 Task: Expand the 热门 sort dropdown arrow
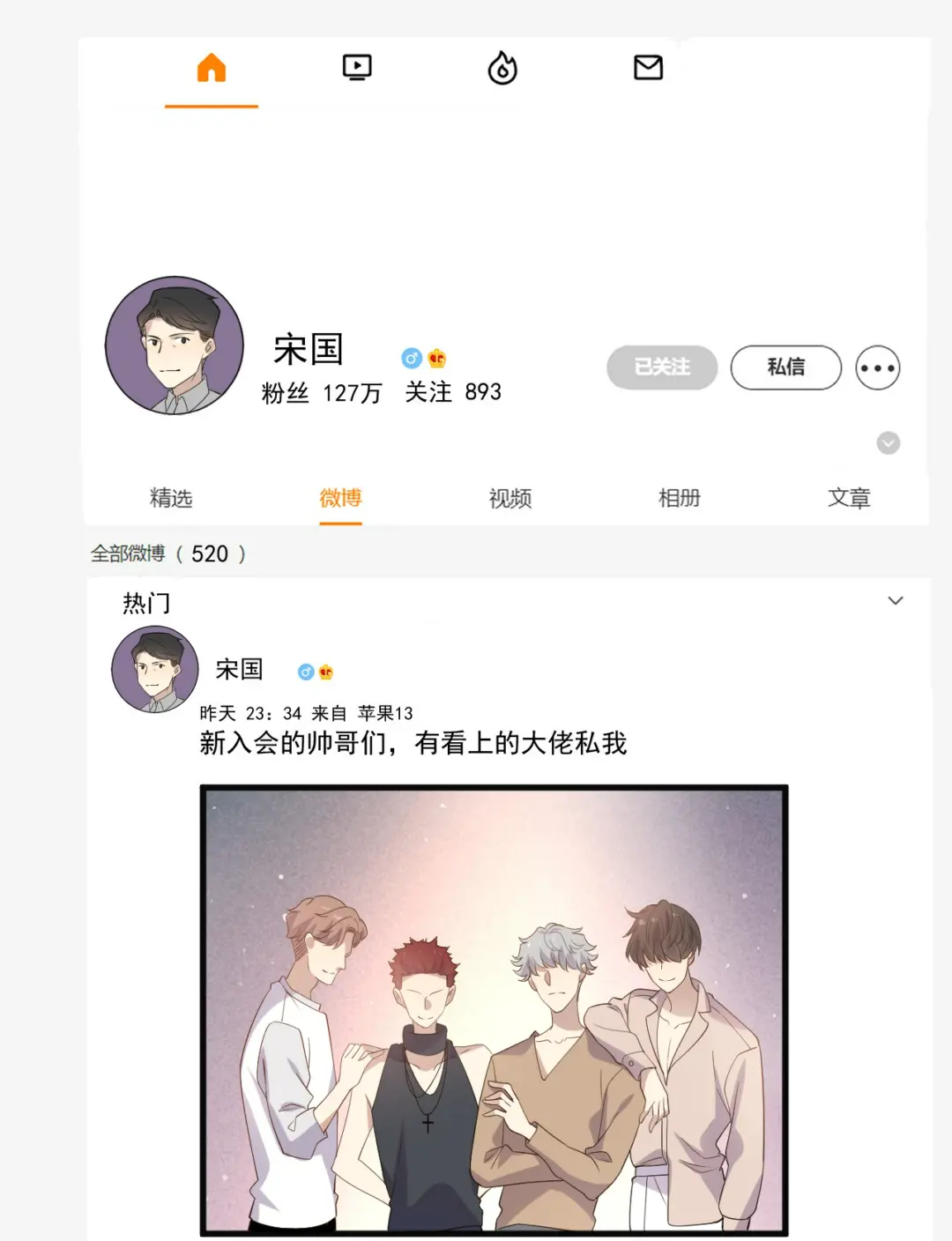896,601
